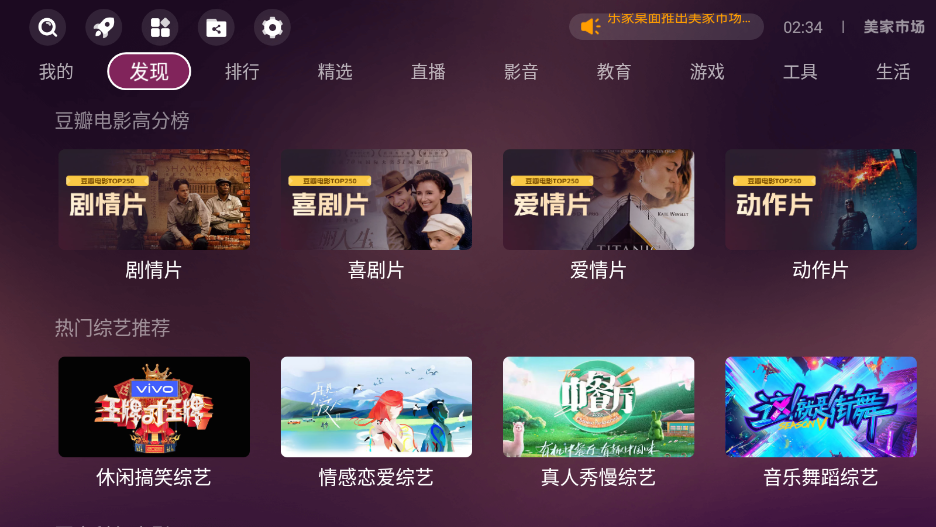Open the 剧情片 movie card

click(x=154, y=200)
